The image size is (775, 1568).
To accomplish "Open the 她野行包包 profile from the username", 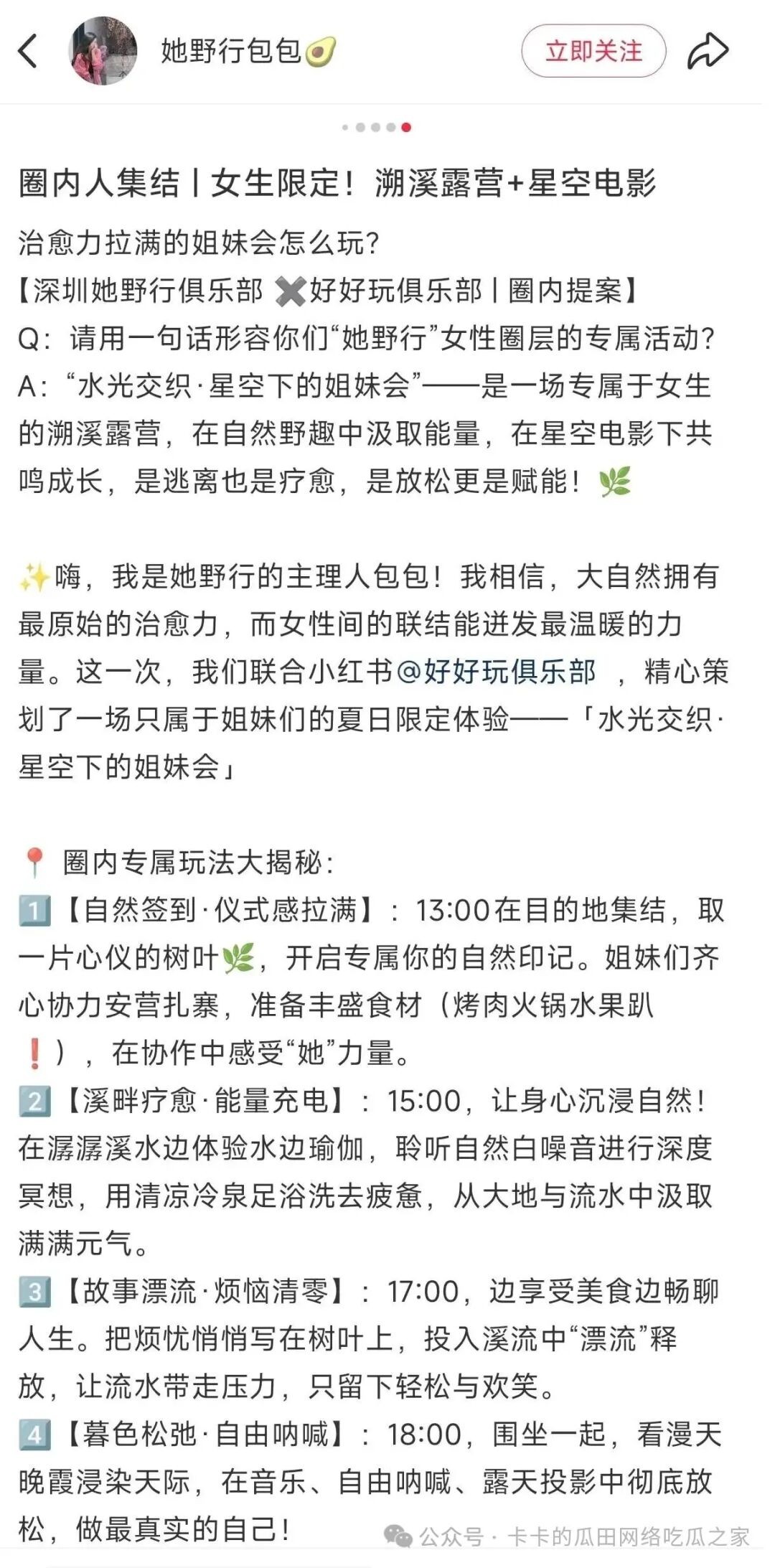I will [x=231, y=52].
